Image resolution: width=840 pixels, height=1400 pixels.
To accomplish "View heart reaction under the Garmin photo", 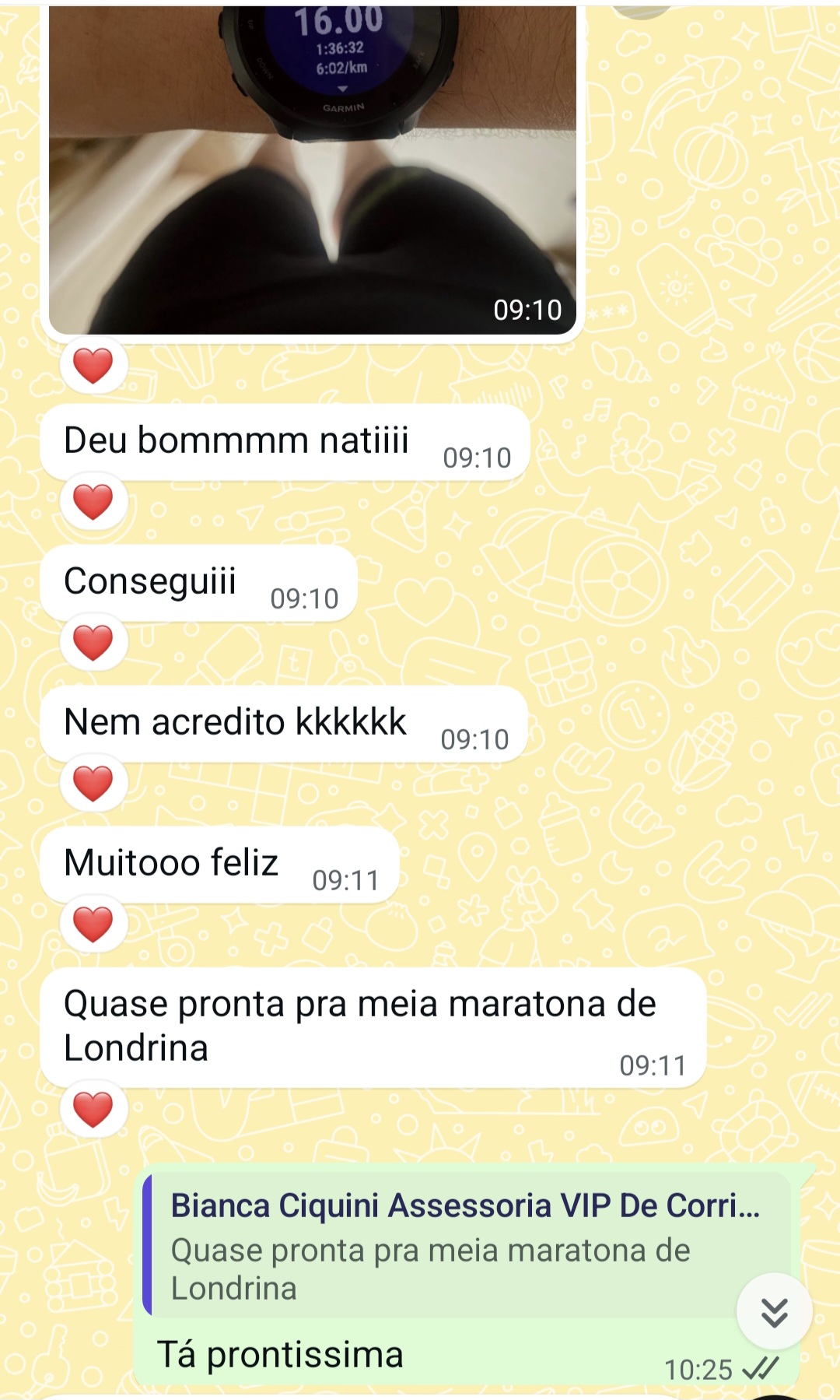I will click(93, 366).
